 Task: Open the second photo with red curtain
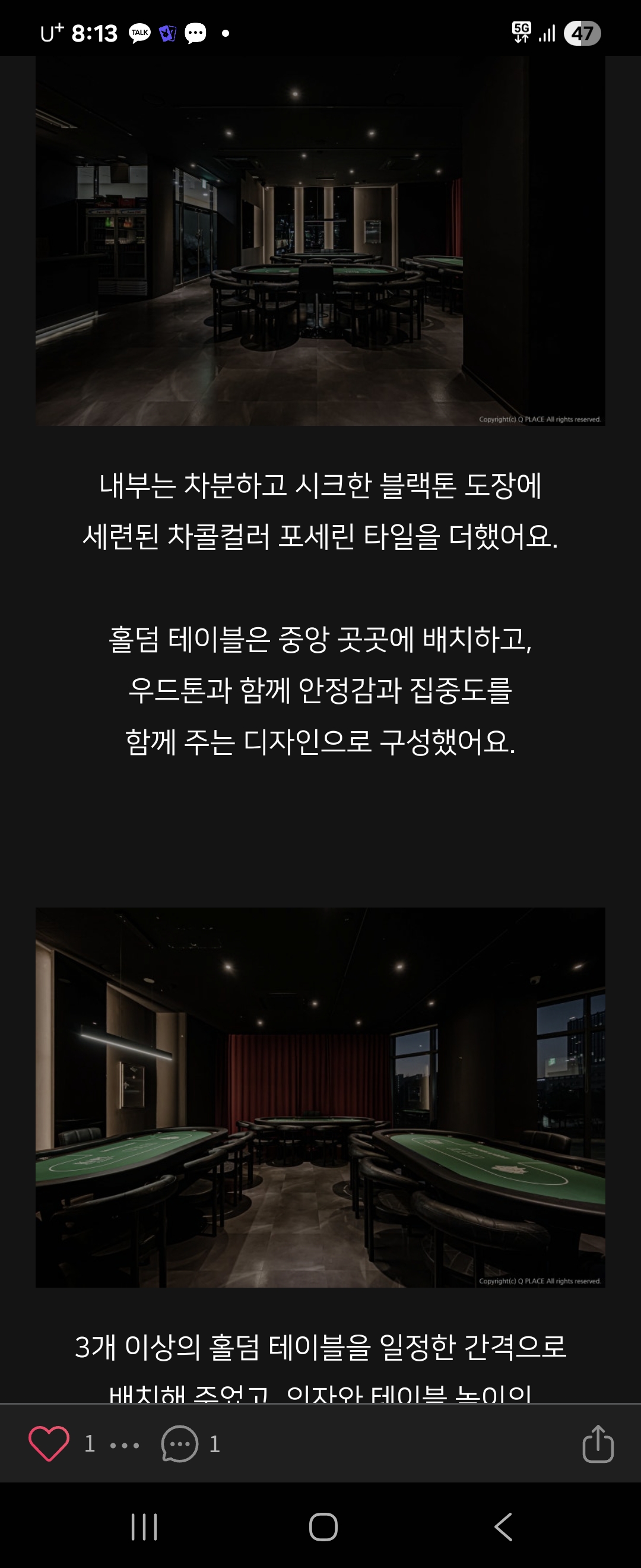click(x=320, y=1097)
